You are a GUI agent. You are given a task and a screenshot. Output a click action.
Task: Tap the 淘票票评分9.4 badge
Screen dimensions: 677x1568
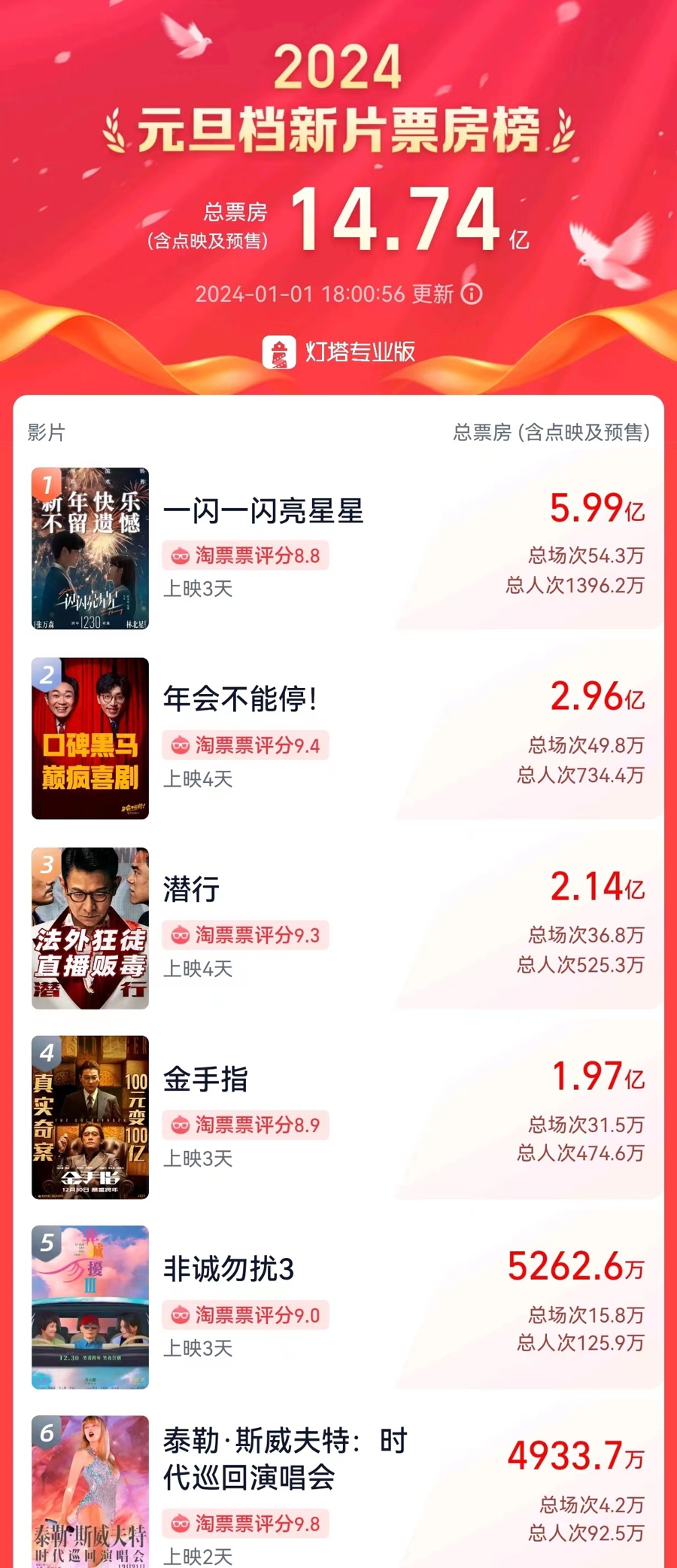click(x=244, y=746)
